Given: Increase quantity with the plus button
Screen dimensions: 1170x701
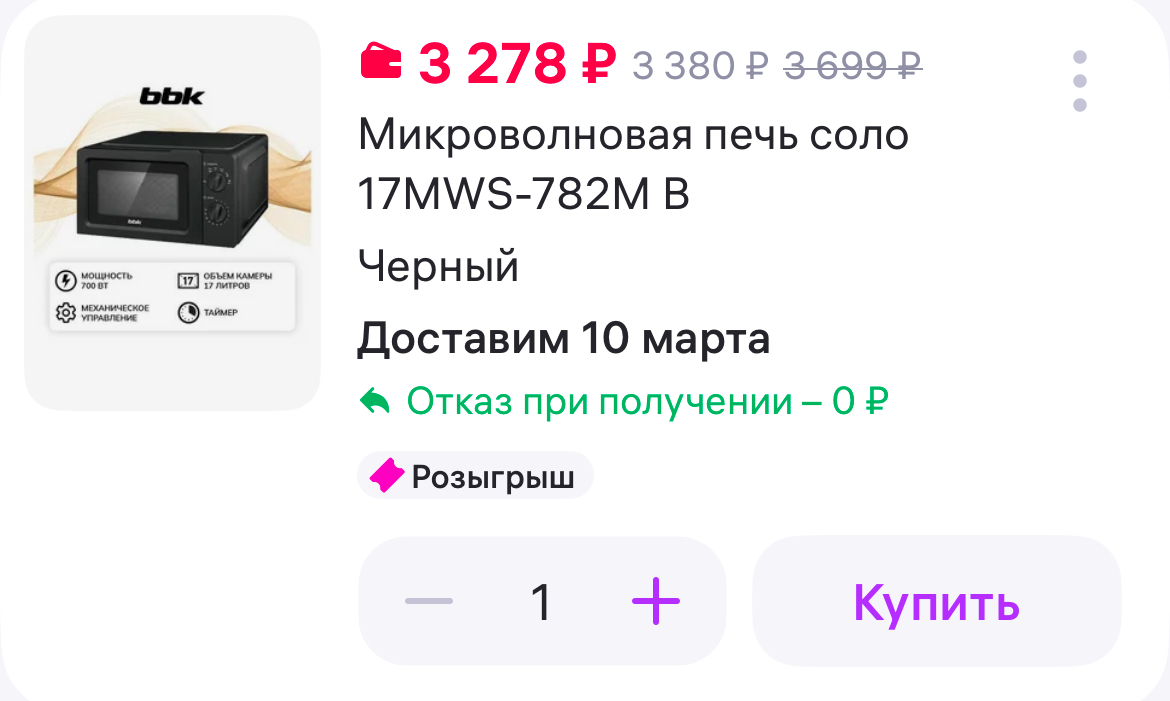Looking at the screenshot, I should point(656,601).
